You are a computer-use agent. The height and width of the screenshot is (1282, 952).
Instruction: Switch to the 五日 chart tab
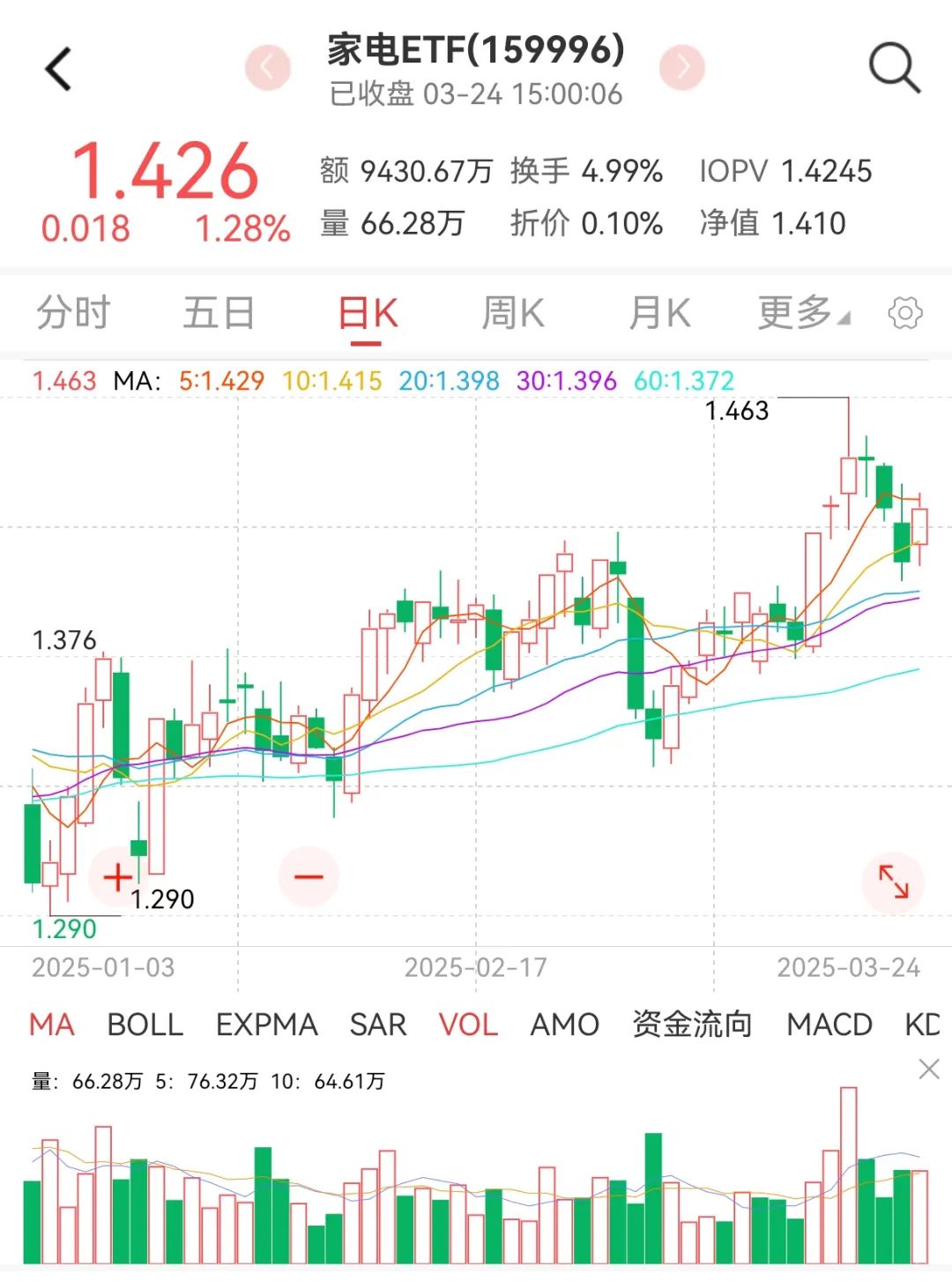coord(219,313)
